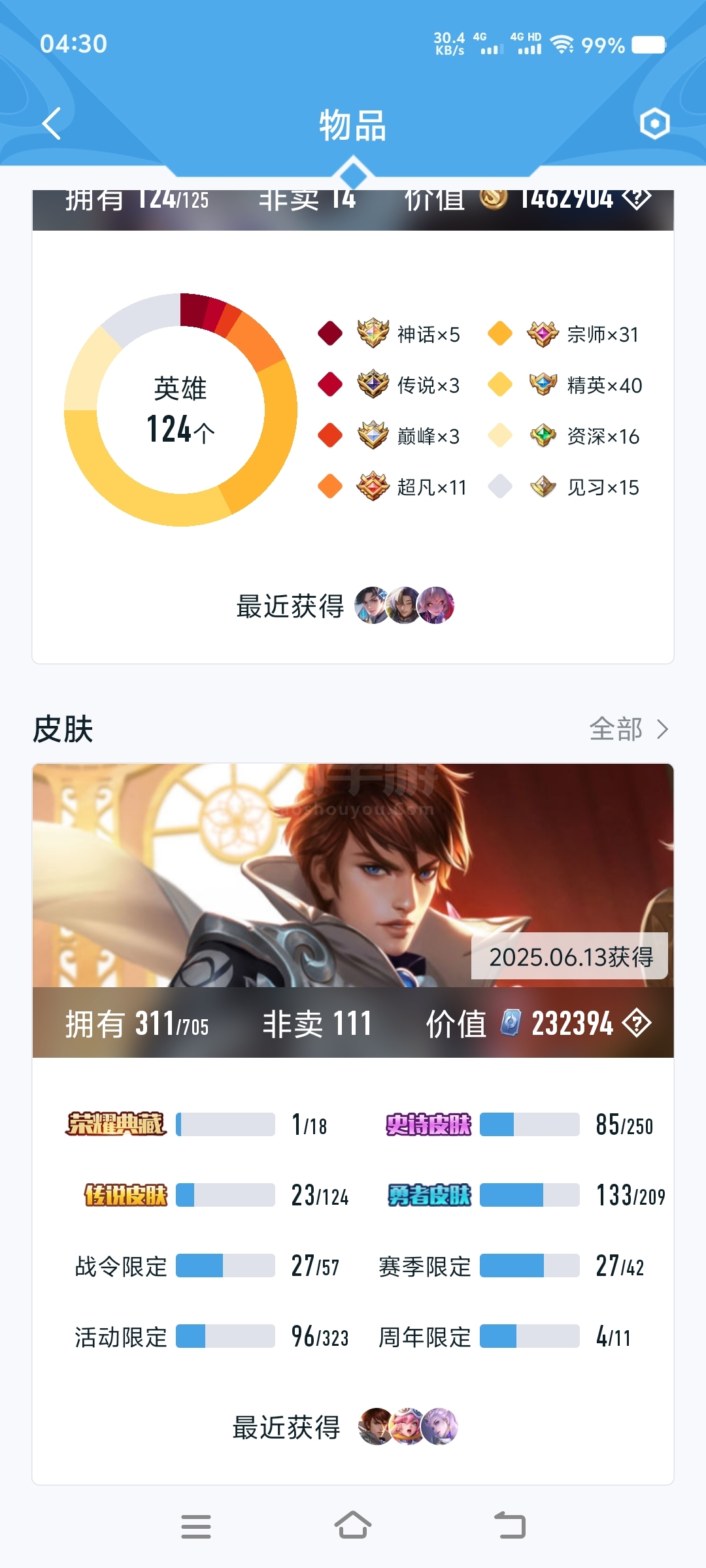The height and width of the screenshot is (1568, 706).
Task: Tap the skin value help icon next to 232394
Action: (637, 1023)
